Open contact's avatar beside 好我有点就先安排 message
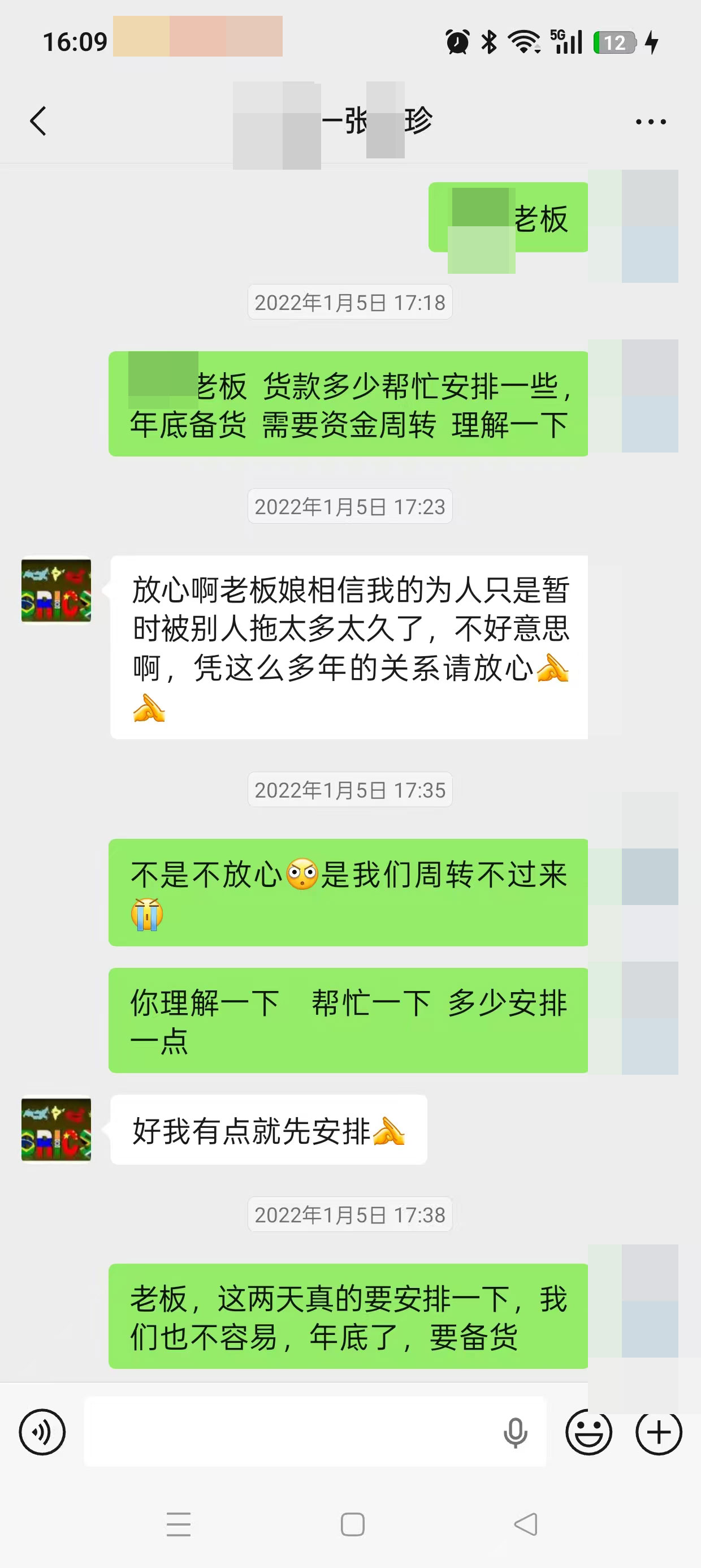This screenshot has width=701, height=1568. [x=56, y=1129]
